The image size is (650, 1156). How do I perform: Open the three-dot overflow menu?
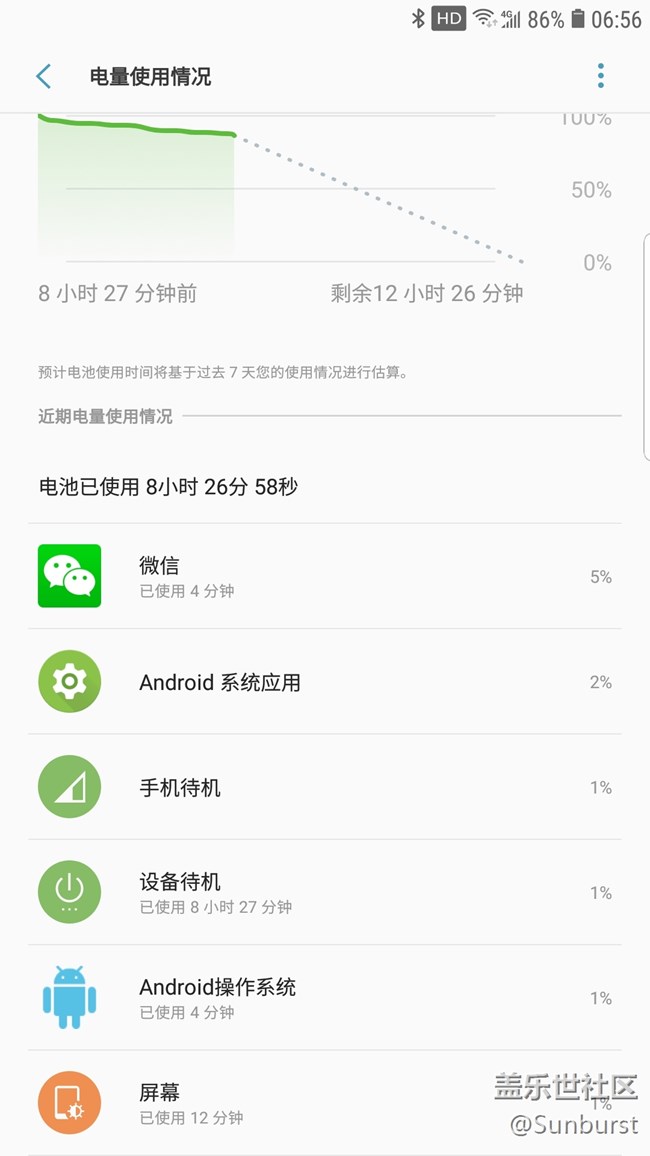pyautogui.click(x=600, y=76)
